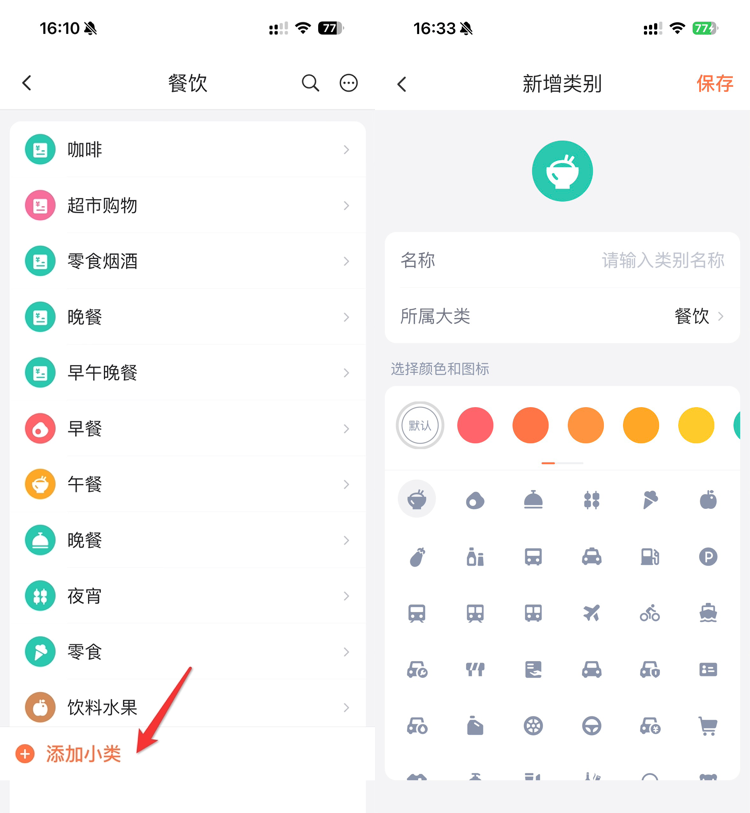Open the overflow menu on 餐饮 page
The image size is (750, 813).
coord(348,83)
